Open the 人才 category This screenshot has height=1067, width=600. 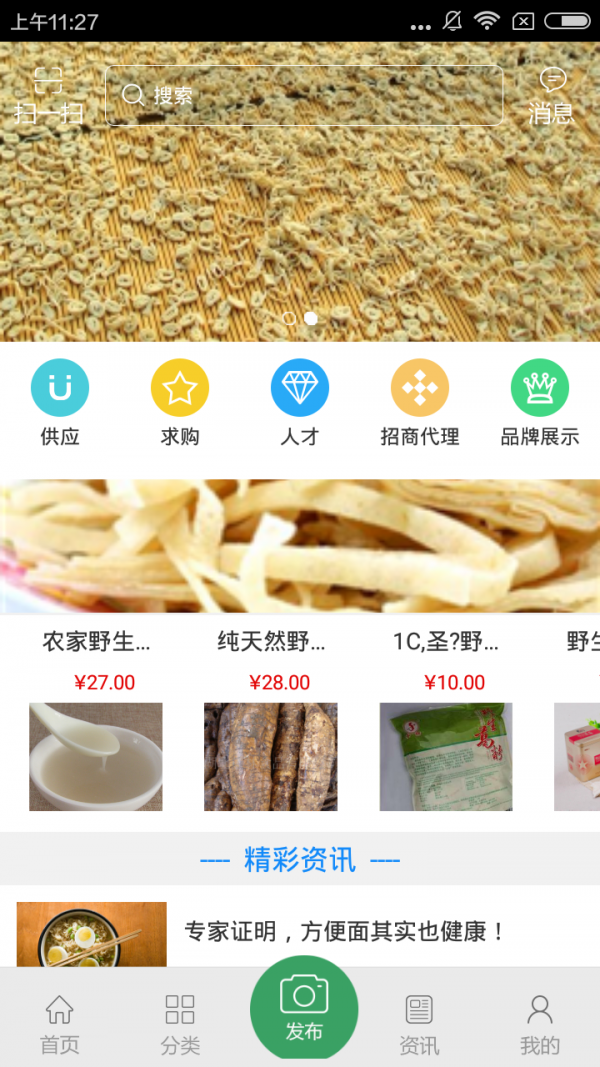(300, 402)
